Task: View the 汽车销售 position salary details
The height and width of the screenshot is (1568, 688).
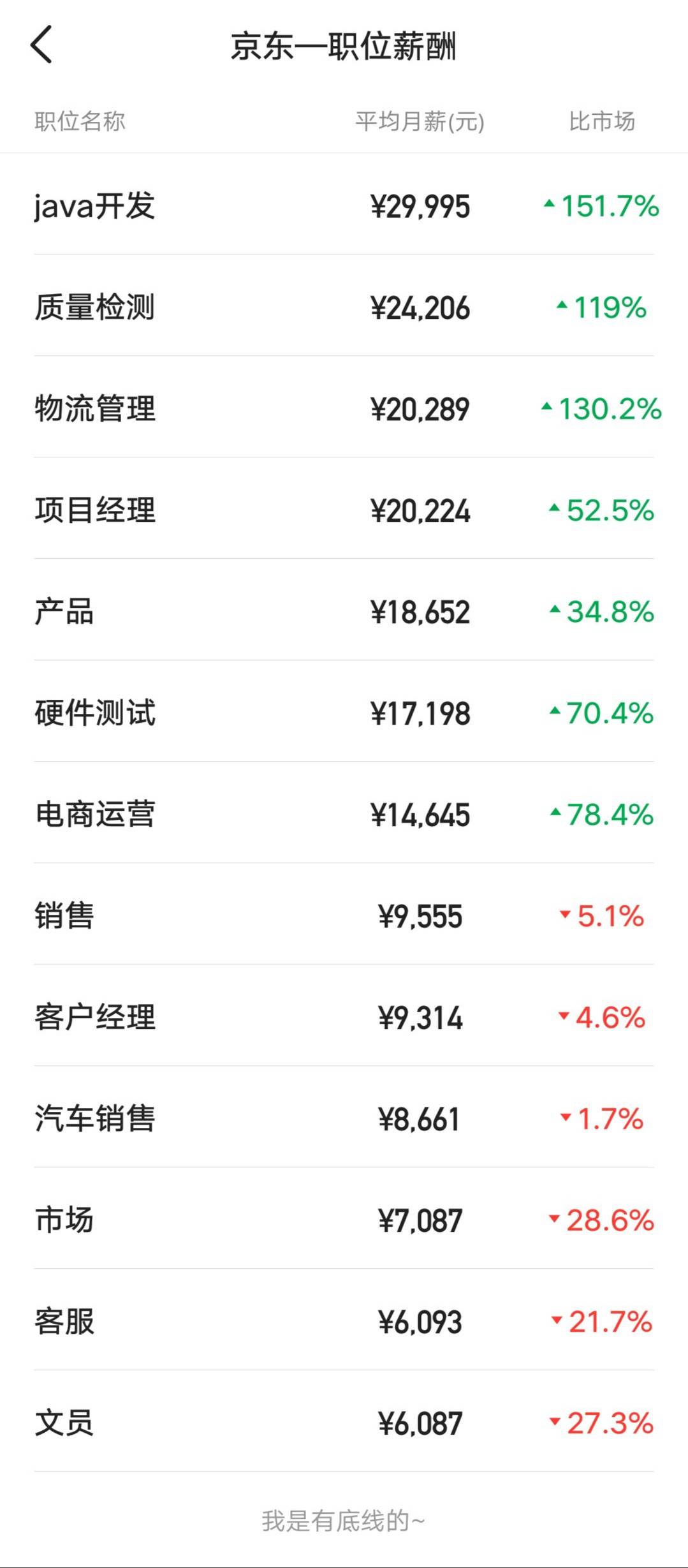Action: coord(344,1119)
